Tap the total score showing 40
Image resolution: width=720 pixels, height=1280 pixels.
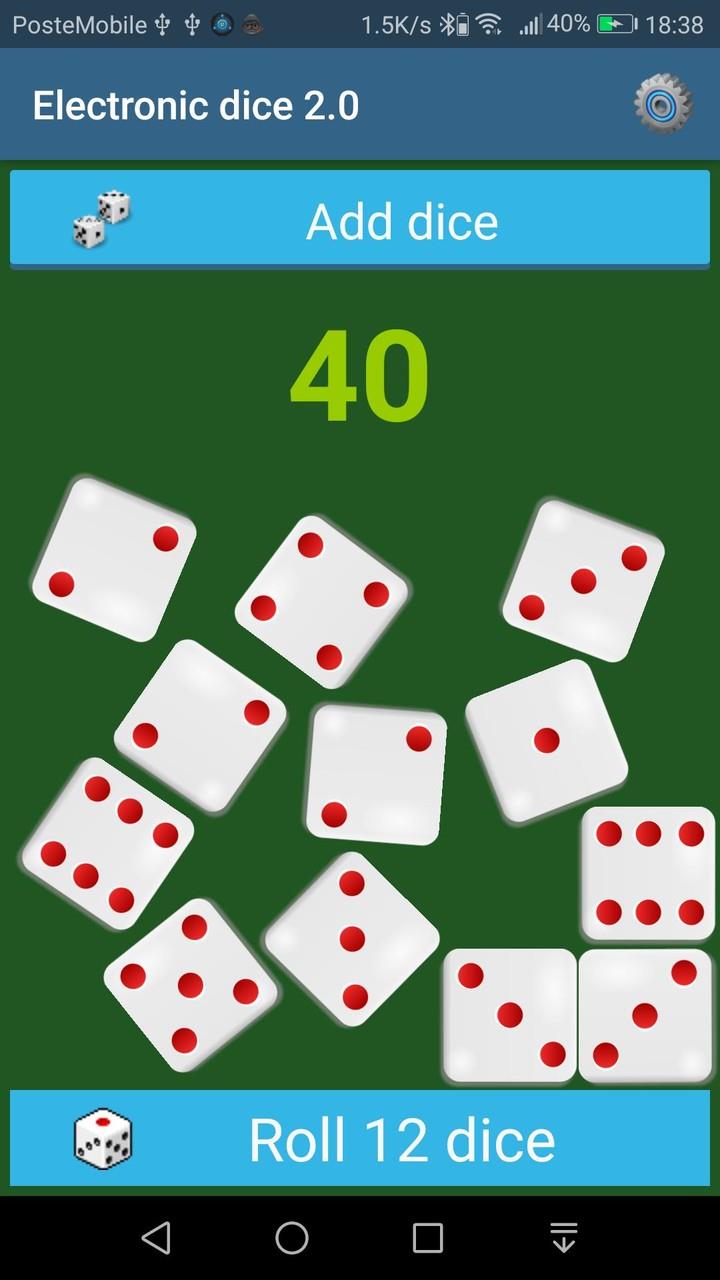(x=360, y=375)
